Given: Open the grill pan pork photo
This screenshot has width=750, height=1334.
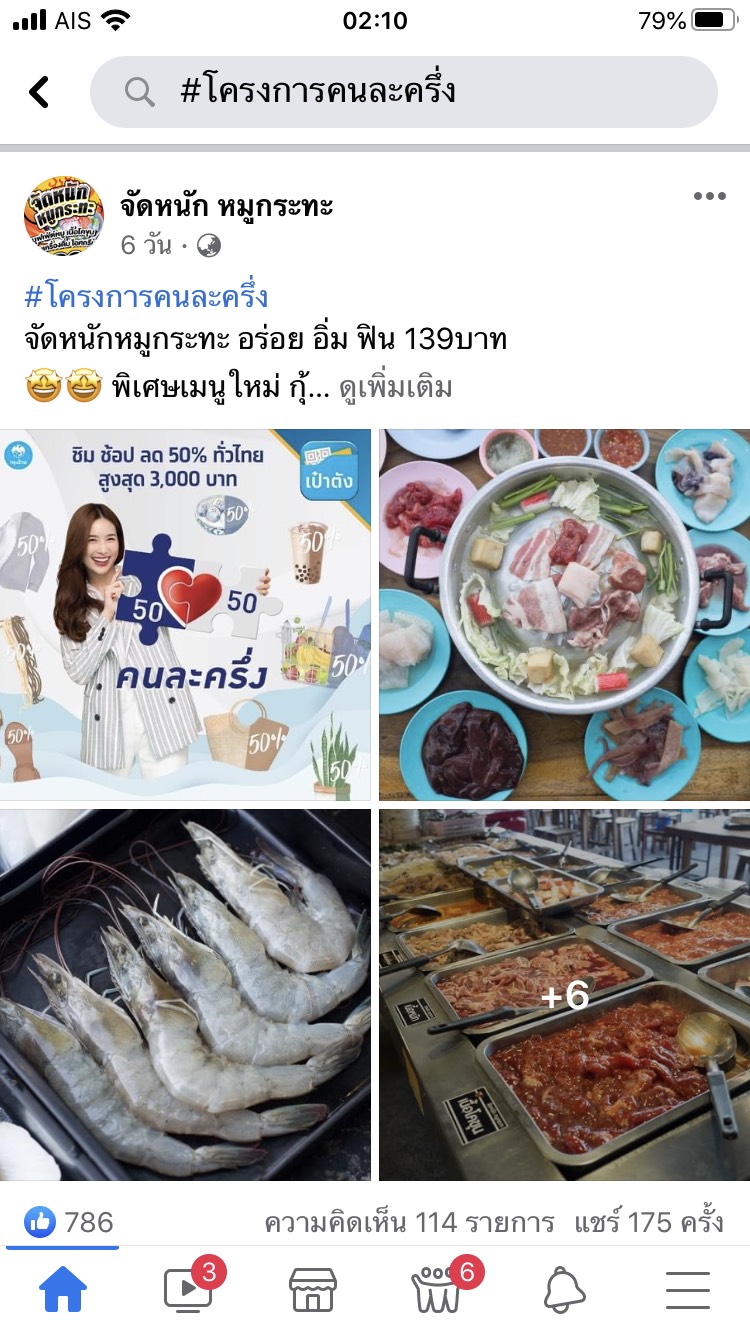Looking at the screenshot, I should (564, 615).
